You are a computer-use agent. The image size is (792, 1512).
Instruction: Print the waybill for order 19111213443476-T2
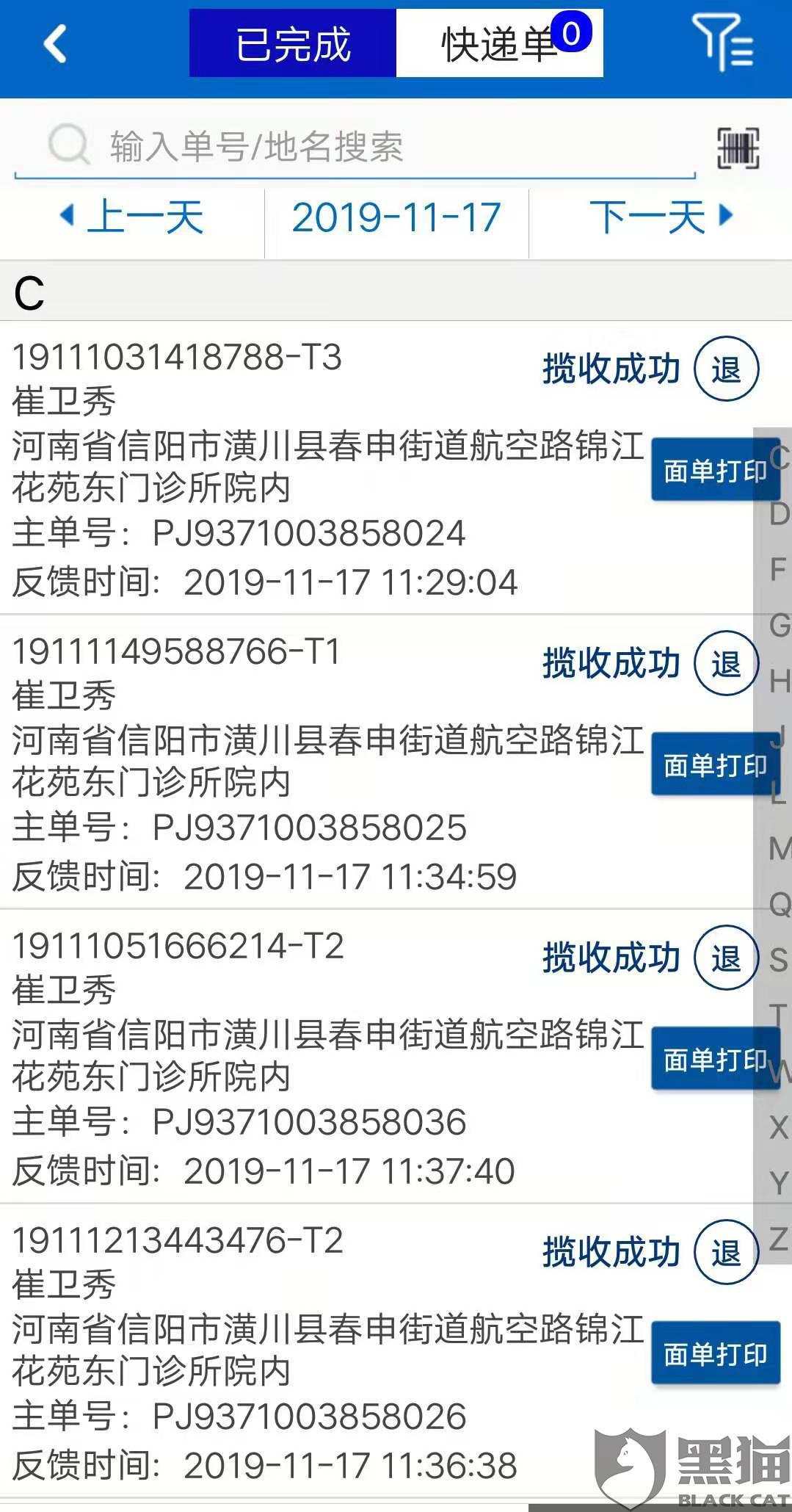(x=715, y=1354)
